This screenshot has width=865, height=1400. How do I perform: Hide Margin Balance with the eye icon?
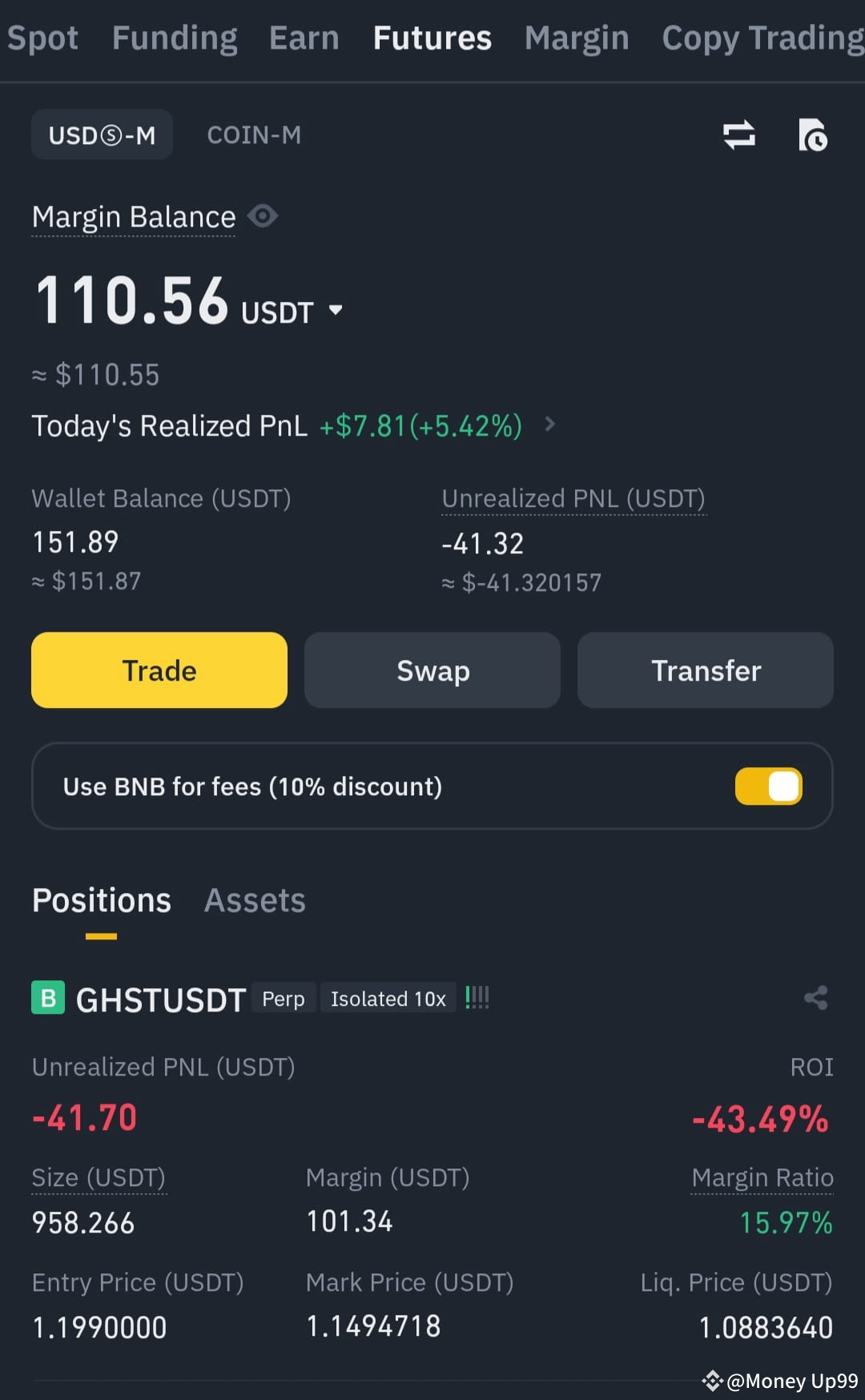262,215
